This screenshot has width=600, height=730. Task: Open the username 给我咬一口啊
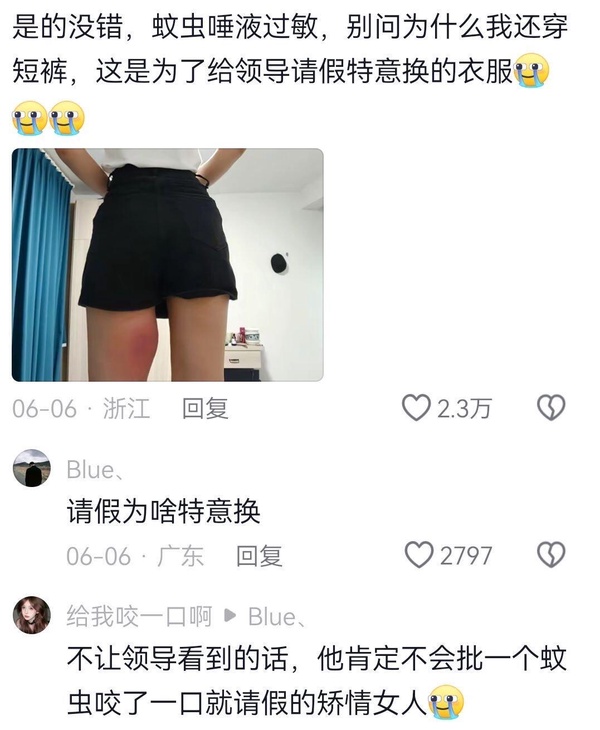coord(138,616)
